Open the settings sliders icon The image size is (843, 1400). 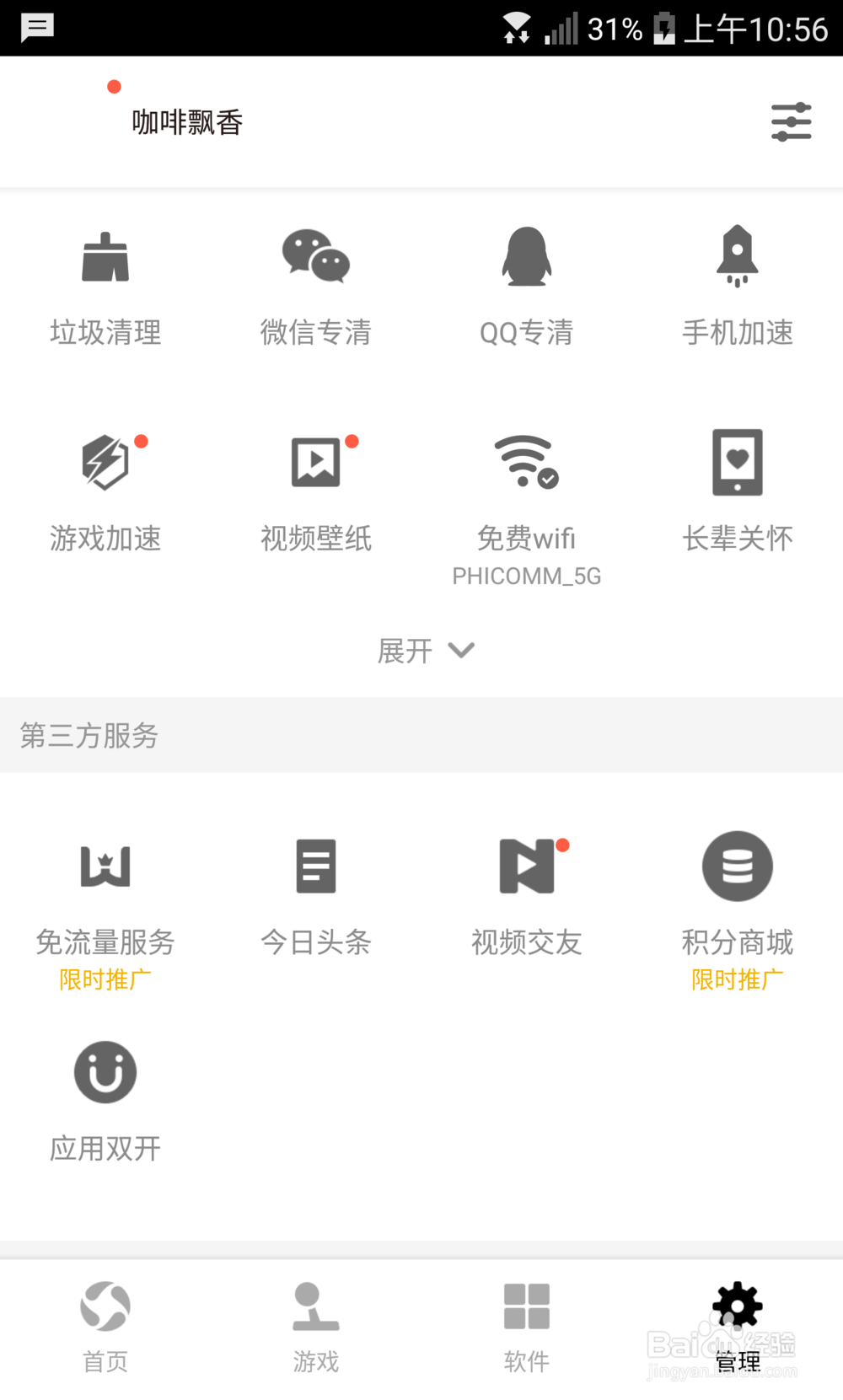click(791, 122)
